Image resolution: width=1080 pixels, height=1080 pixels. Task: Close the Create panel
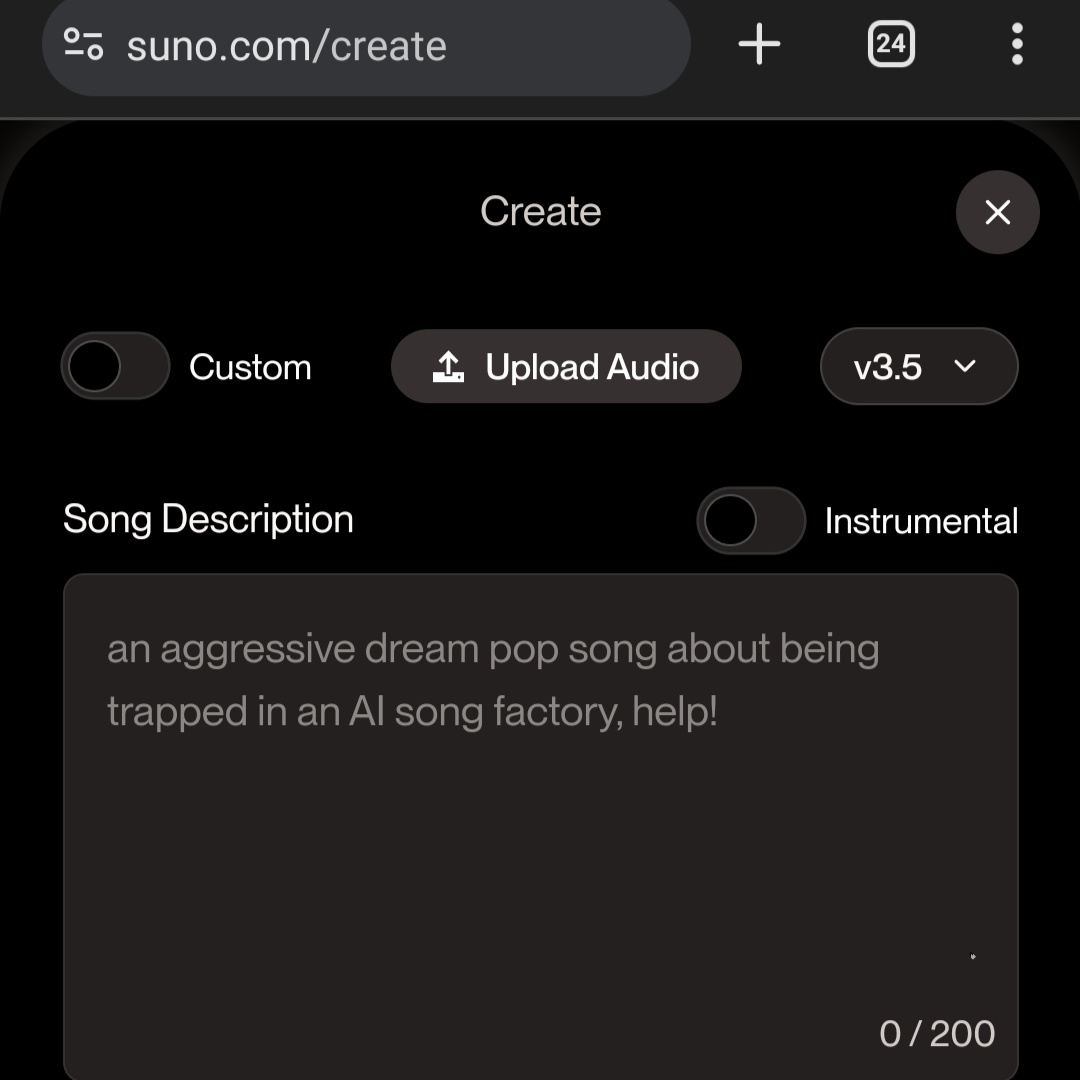click(997, 212)
